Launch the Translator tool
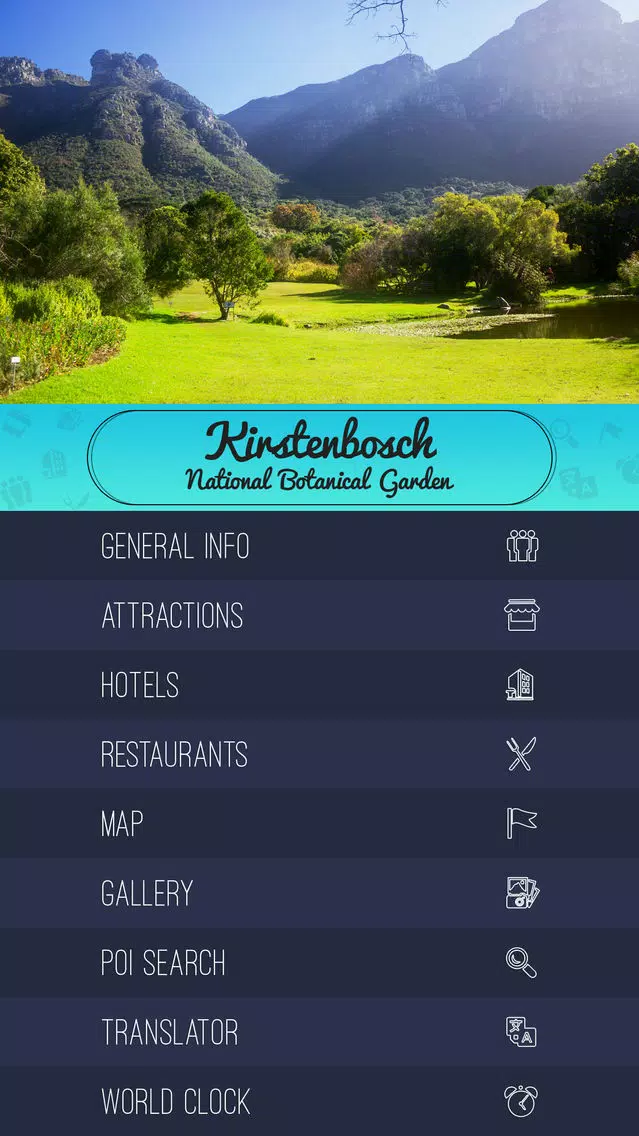This screenshot has height=1136, width=639. tap(319, 1032)
